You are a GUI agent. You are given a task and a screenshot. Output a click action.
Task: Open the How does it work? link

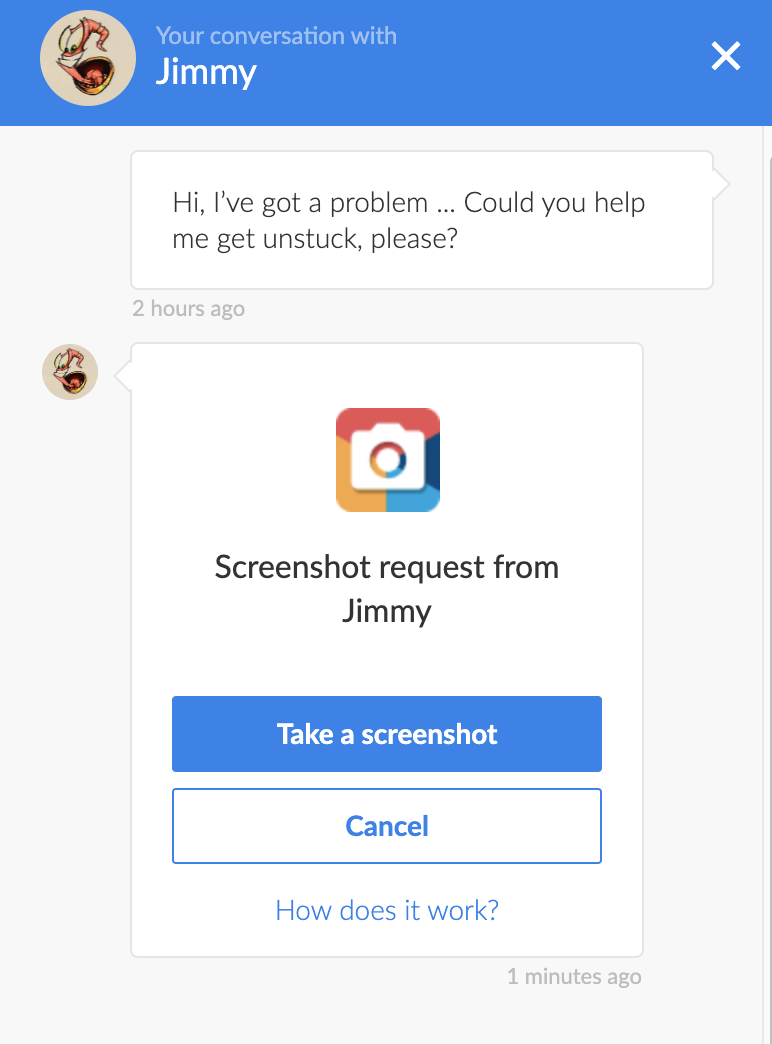point(387,910)
